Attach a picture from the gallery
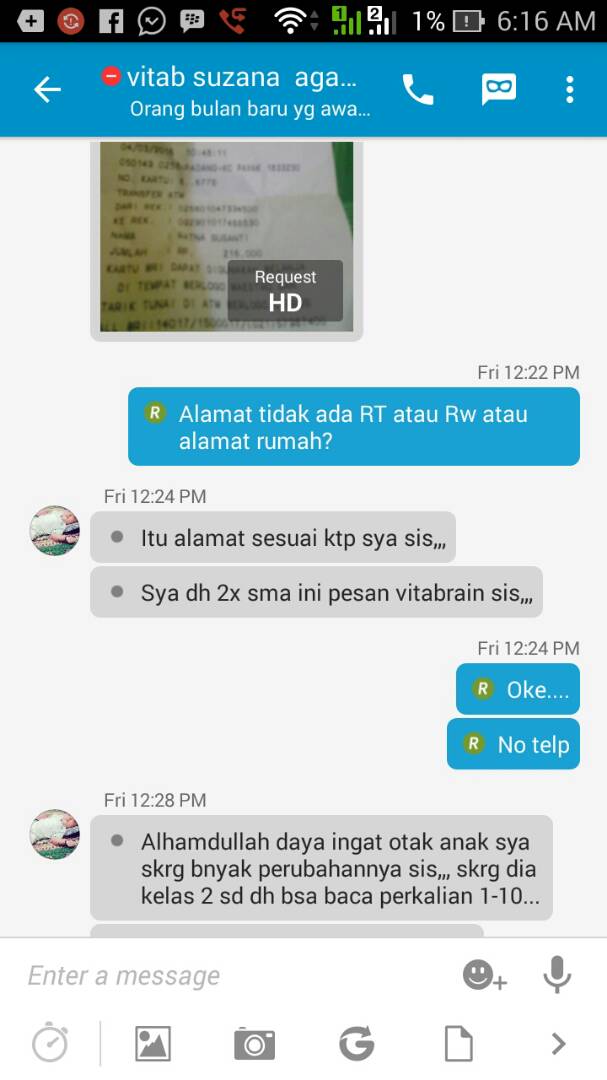 (153, 1045)
